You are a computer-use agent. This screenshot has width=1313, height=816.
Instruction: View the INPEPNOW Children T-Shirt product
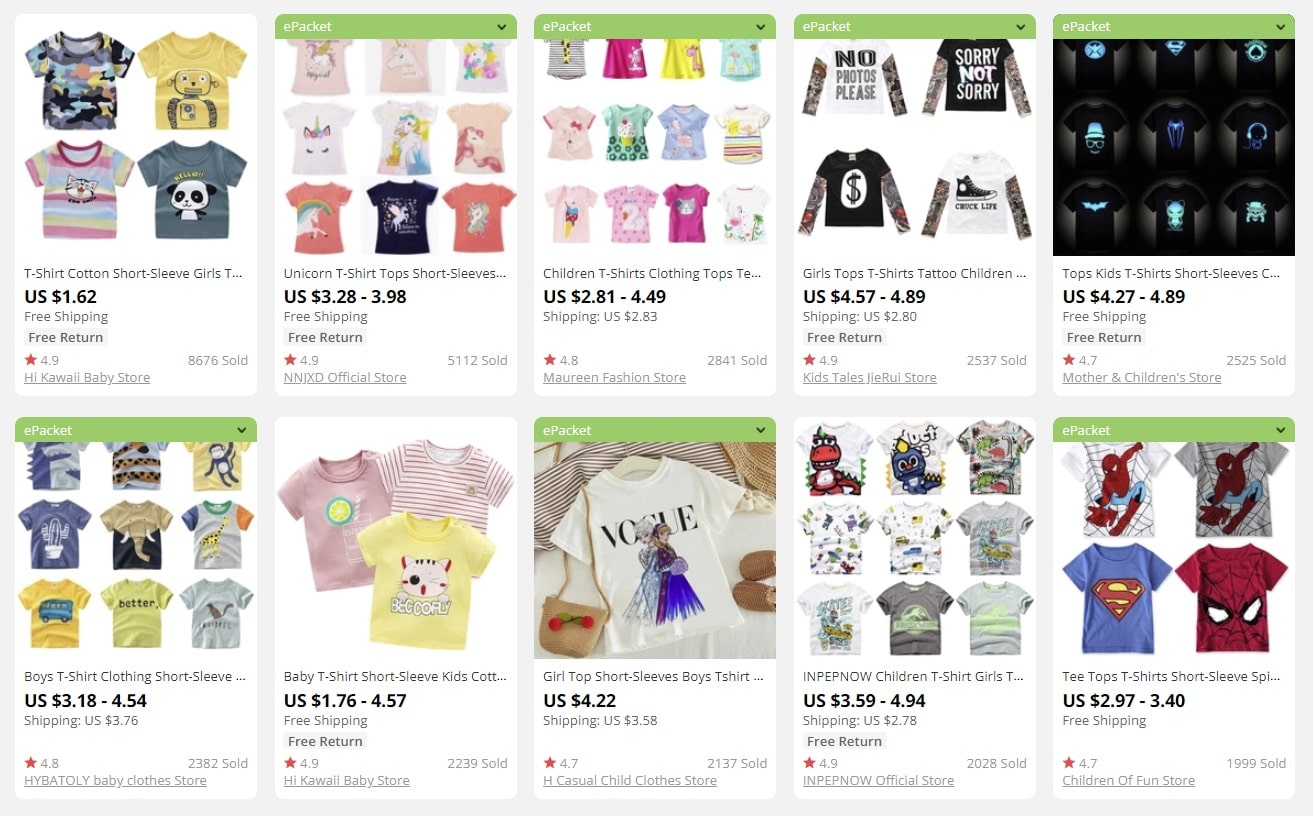[913, 677]
